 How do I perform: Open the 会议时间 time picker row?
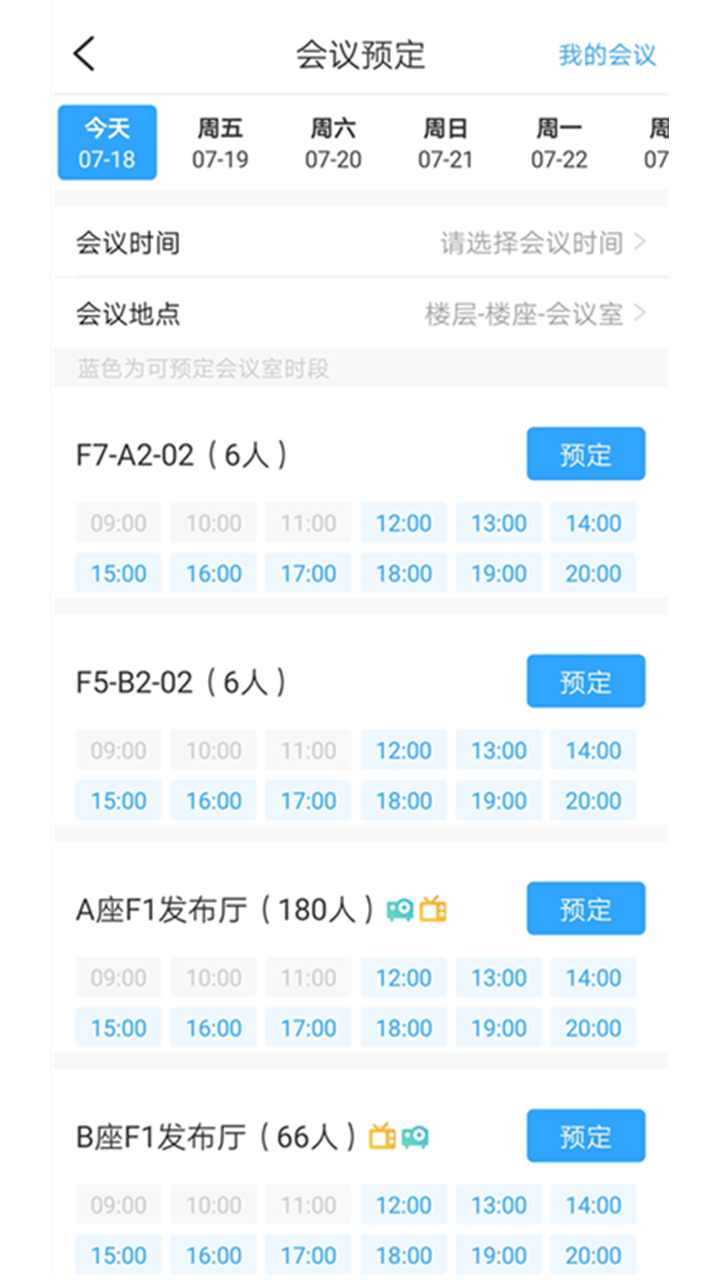[360, 243]
